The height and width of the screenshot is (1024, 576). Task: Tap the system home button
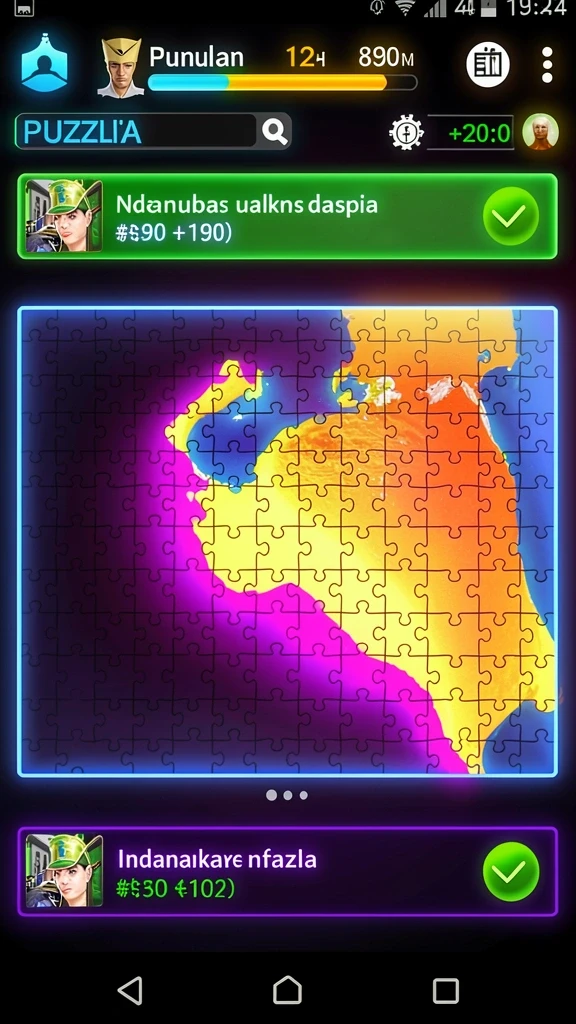287,990
